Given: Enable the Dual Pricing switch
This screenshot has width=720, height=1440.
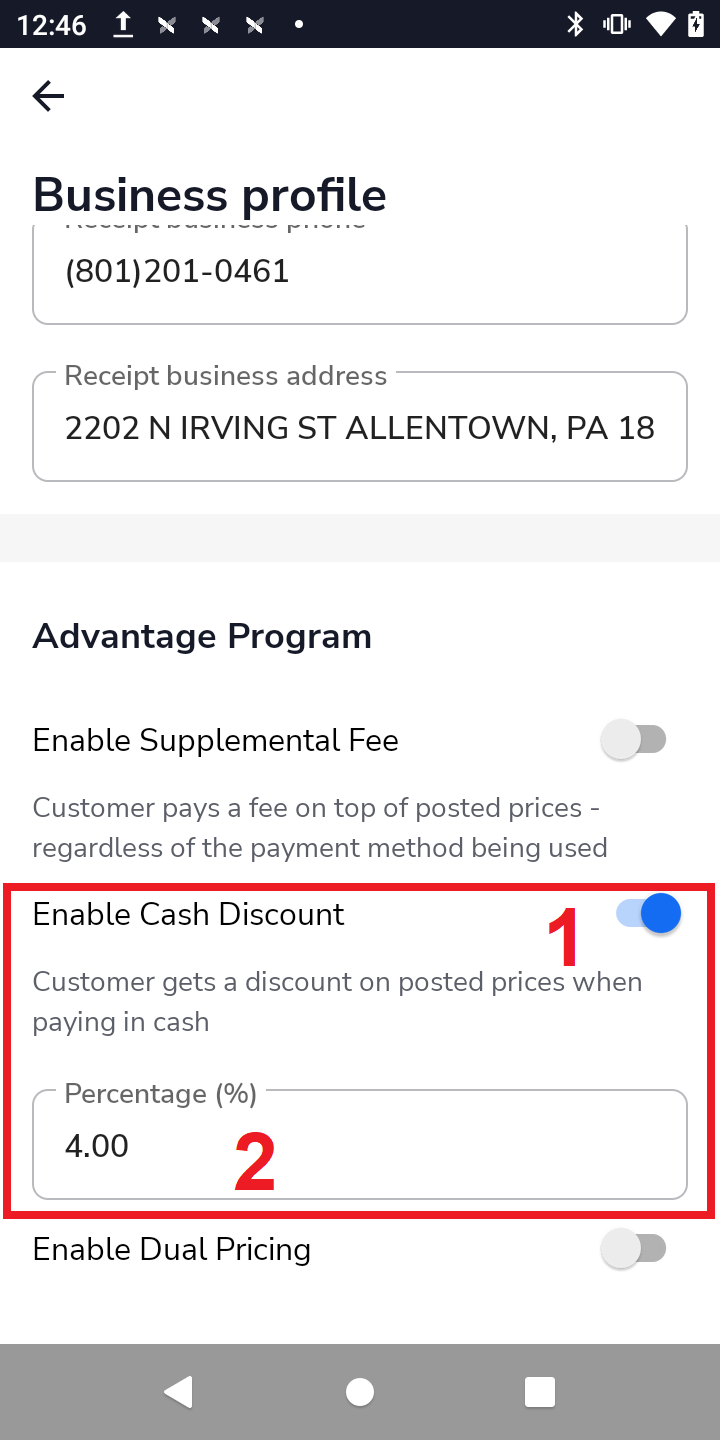Looking at the screenshot, I should 633,1249.
